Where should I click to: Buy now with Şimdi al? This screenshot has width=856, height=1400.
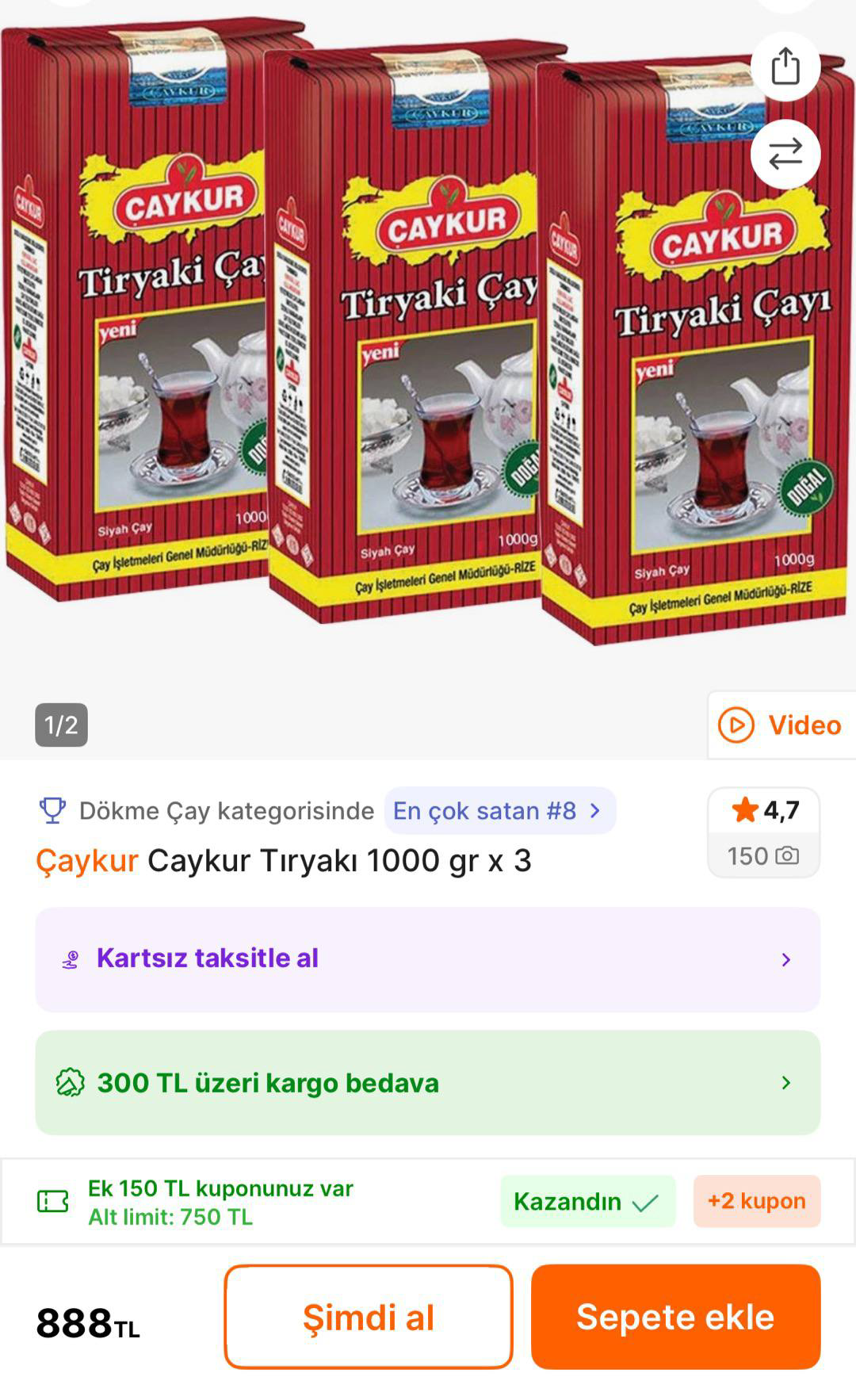[x=369, y=1317]
